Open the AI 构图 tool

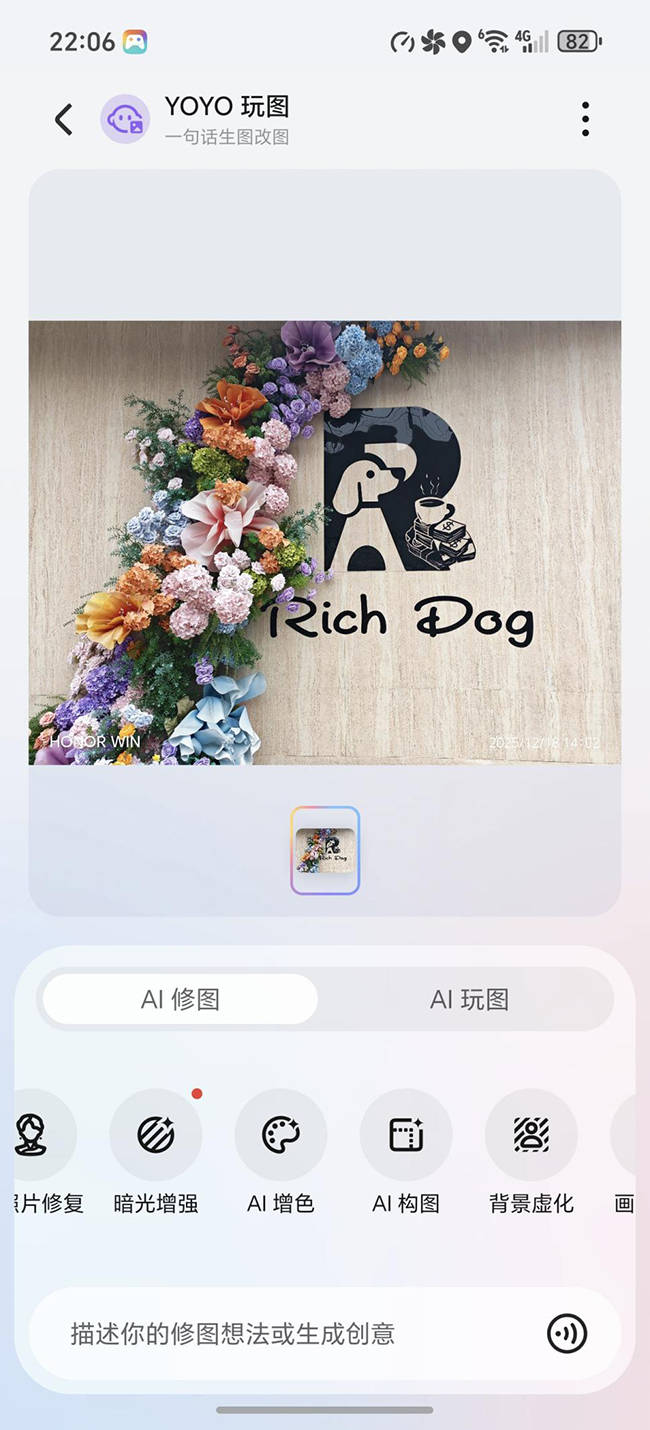coord(405,1135)
